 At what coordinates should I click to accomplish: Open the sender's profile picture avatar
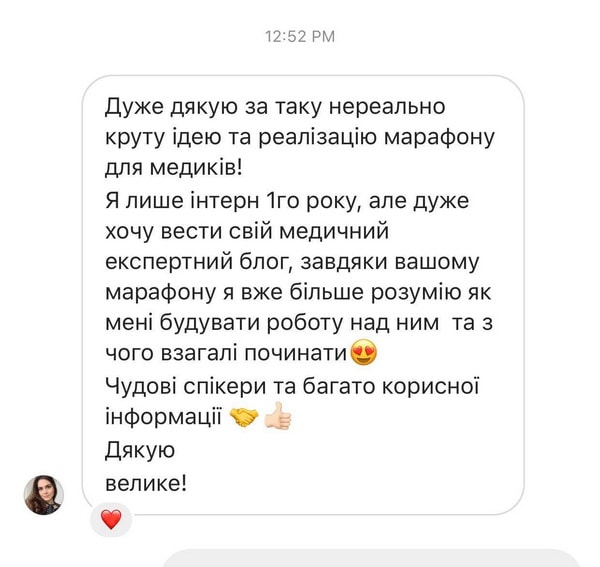point(44,494)
